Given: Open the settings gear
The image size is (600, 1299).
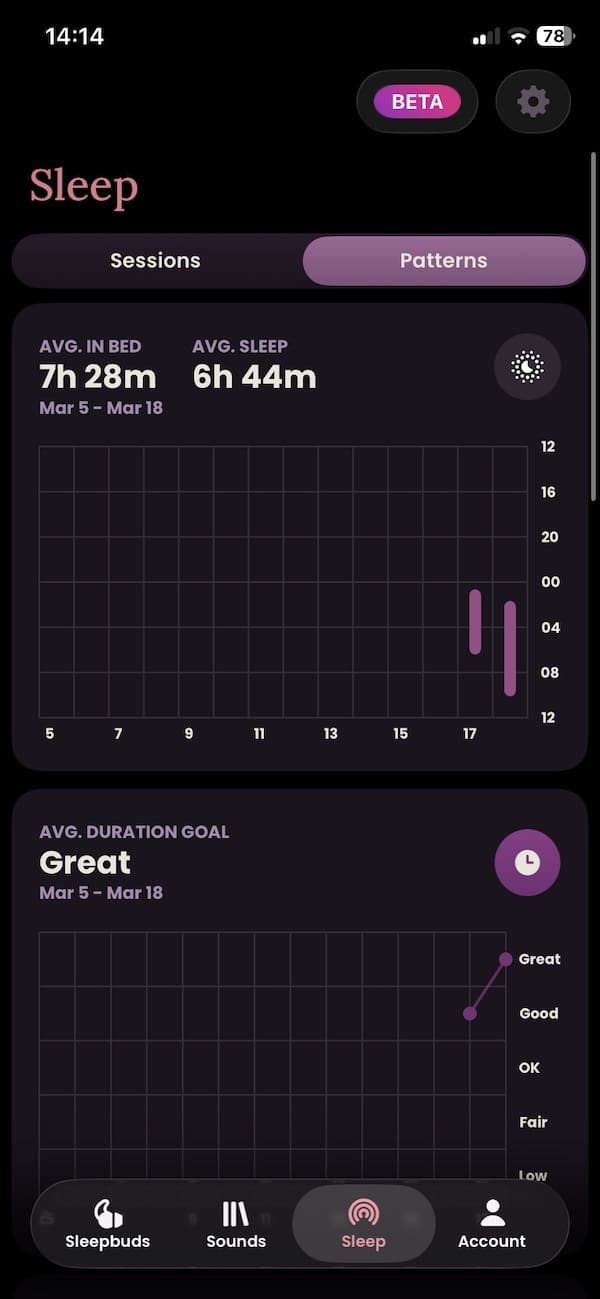Looking at the screenshot, I should point(533,101).
